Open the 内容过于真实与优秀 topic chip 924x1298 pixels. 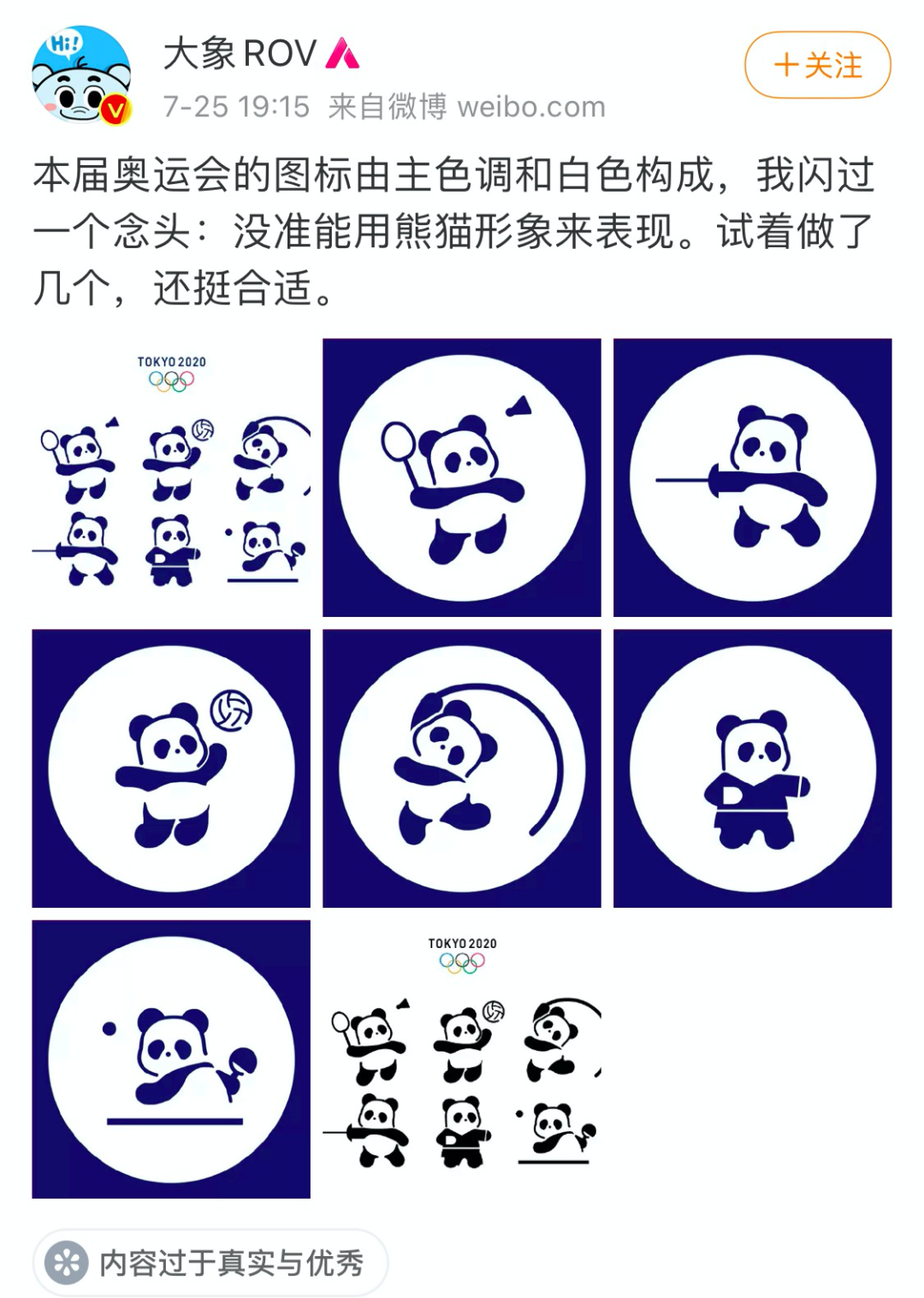pos(210,1262)
